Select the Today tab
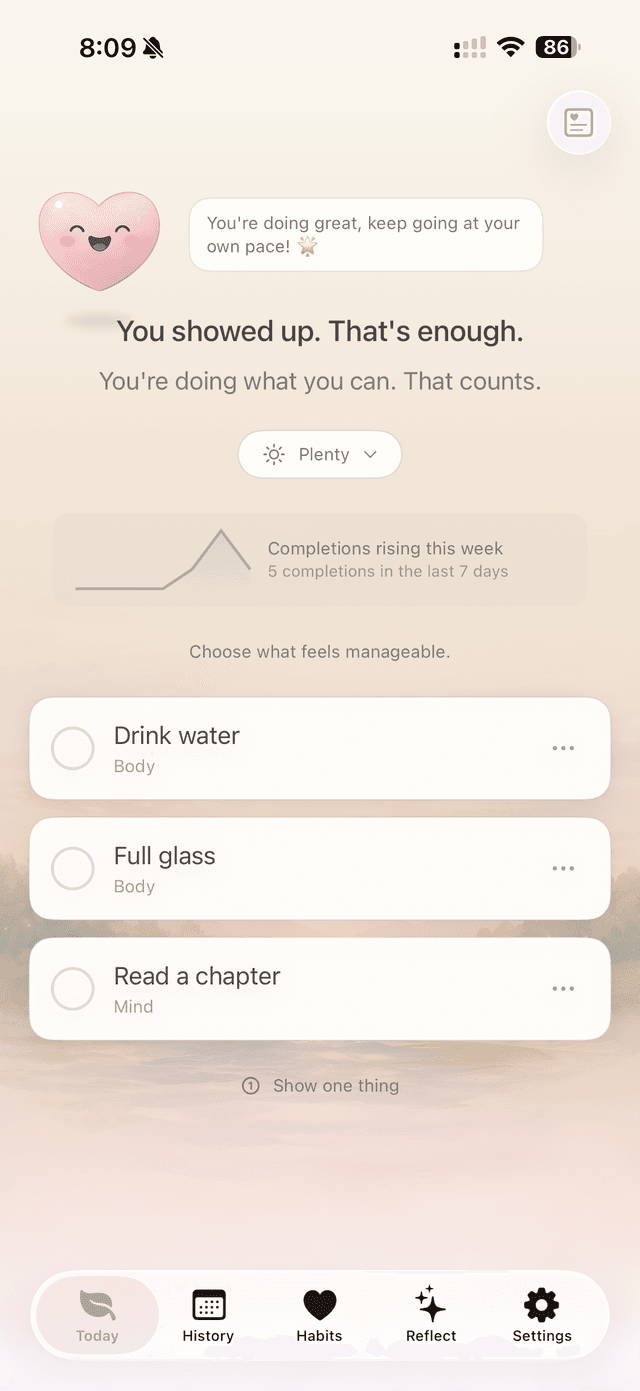640x1391 pixels. pos(97,1315)
